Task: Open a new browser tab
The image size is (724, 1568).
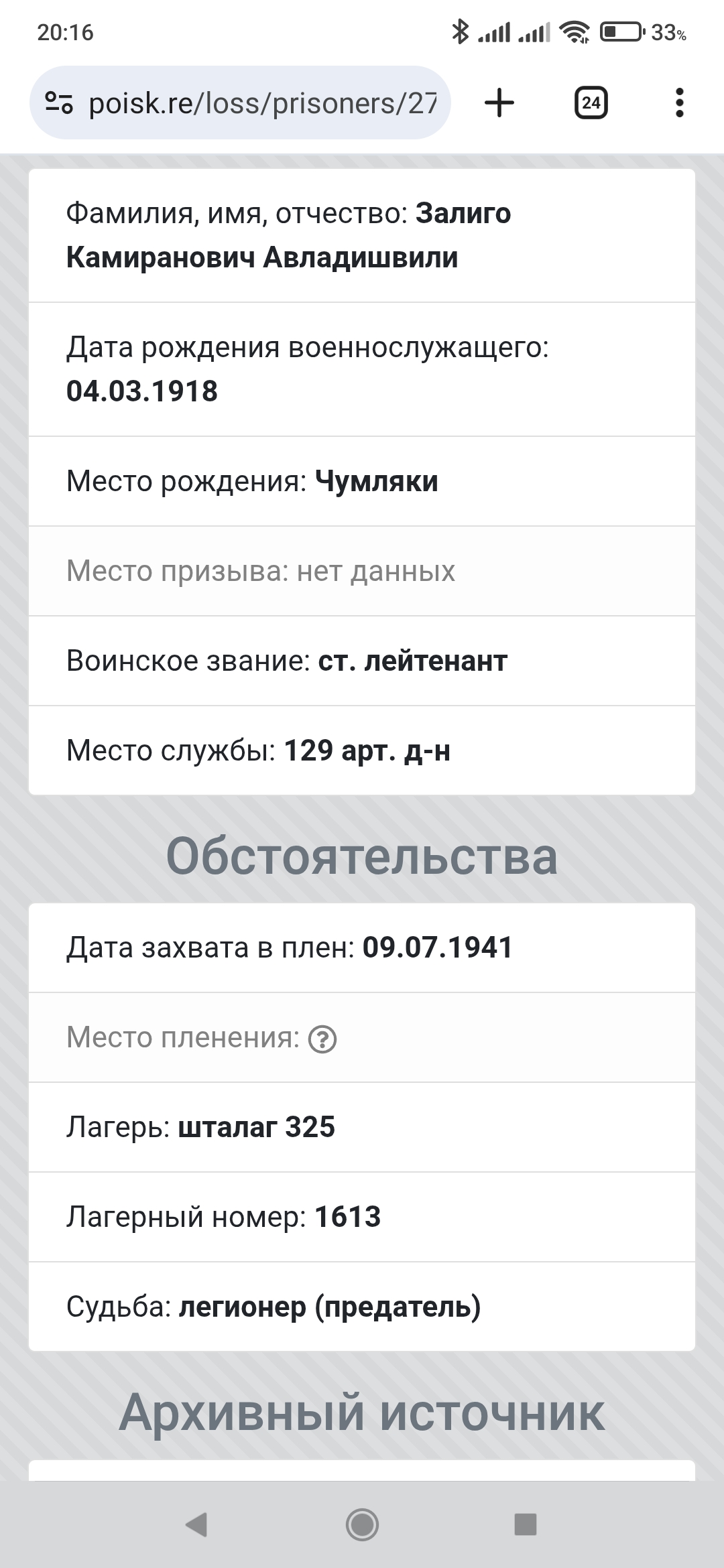Action: (x=499, y=103)
